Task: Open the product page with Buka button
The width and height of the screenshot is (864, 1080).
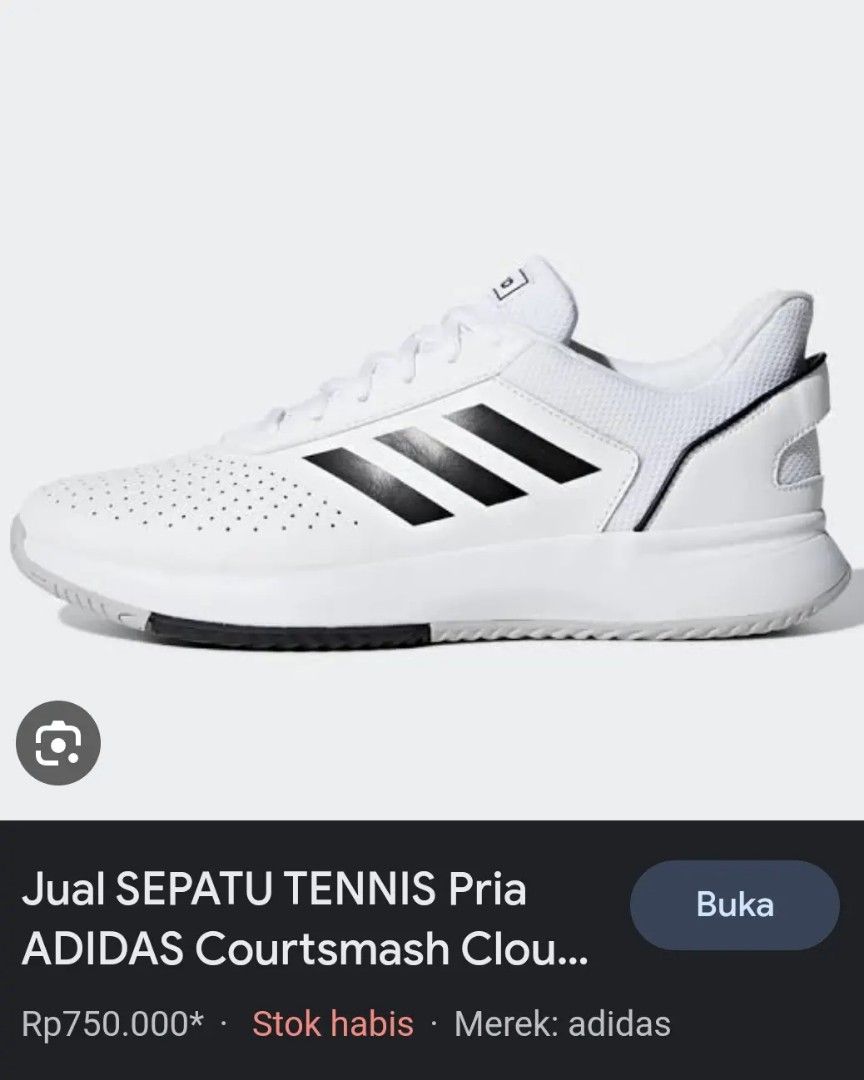Action: pos(734,905)
